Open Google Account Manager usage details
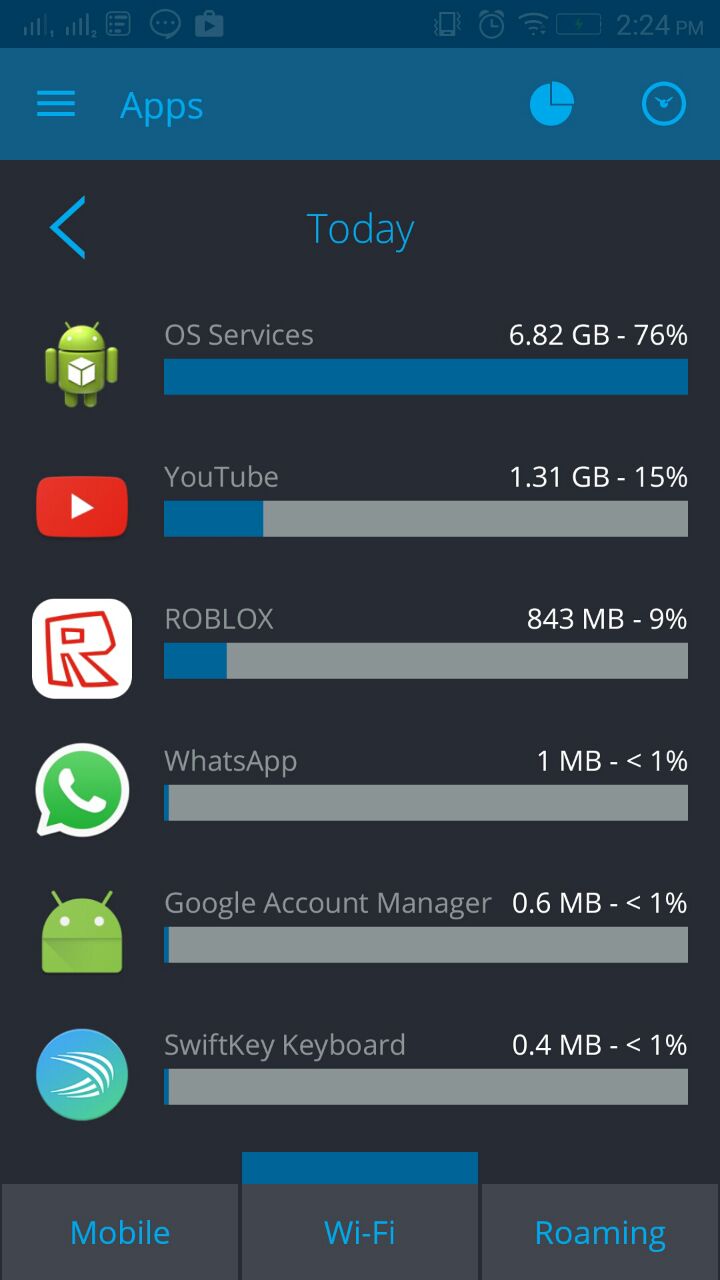Viewport: 720px width, 1280px height. pyautogui.click(x=360, y=930)
